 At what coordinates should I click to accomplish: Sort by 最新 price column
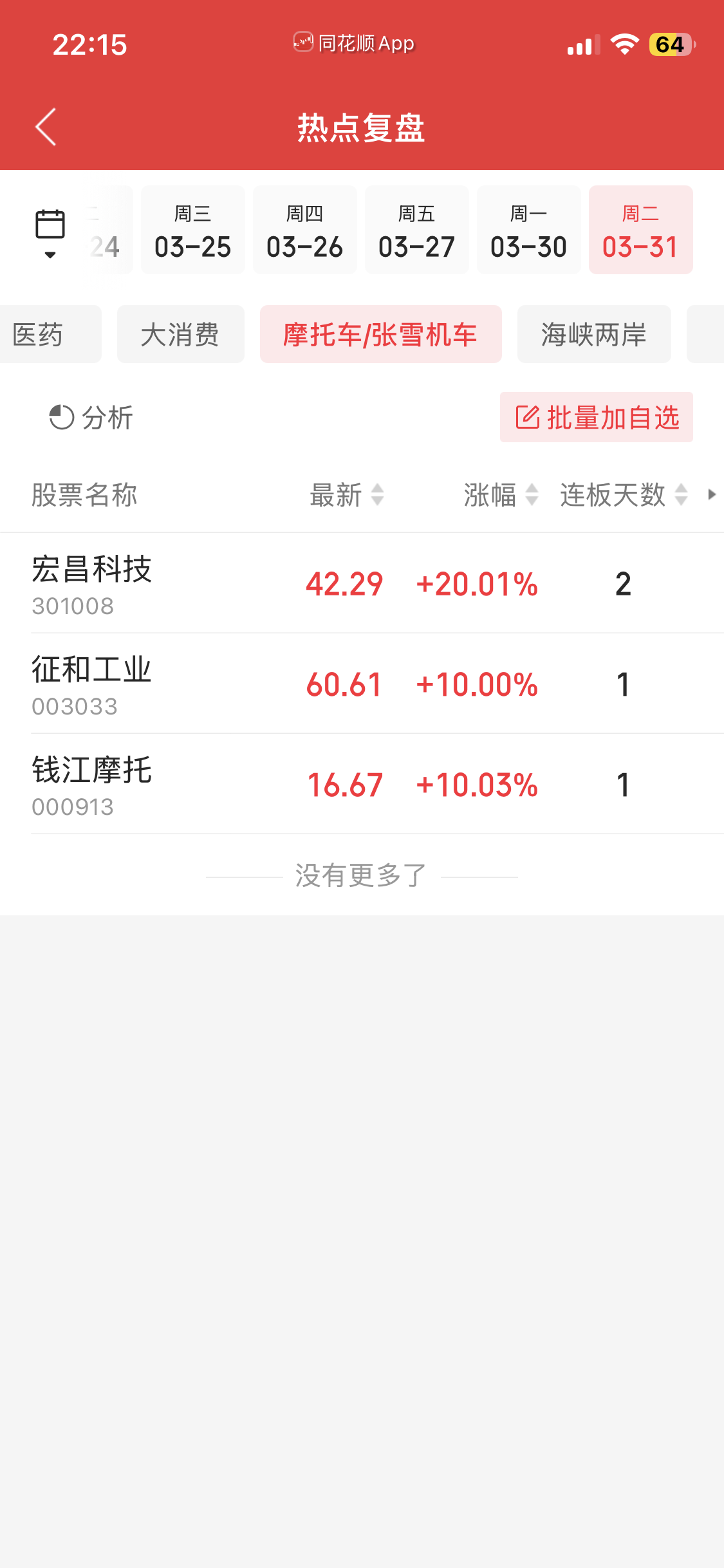[347, 495]
